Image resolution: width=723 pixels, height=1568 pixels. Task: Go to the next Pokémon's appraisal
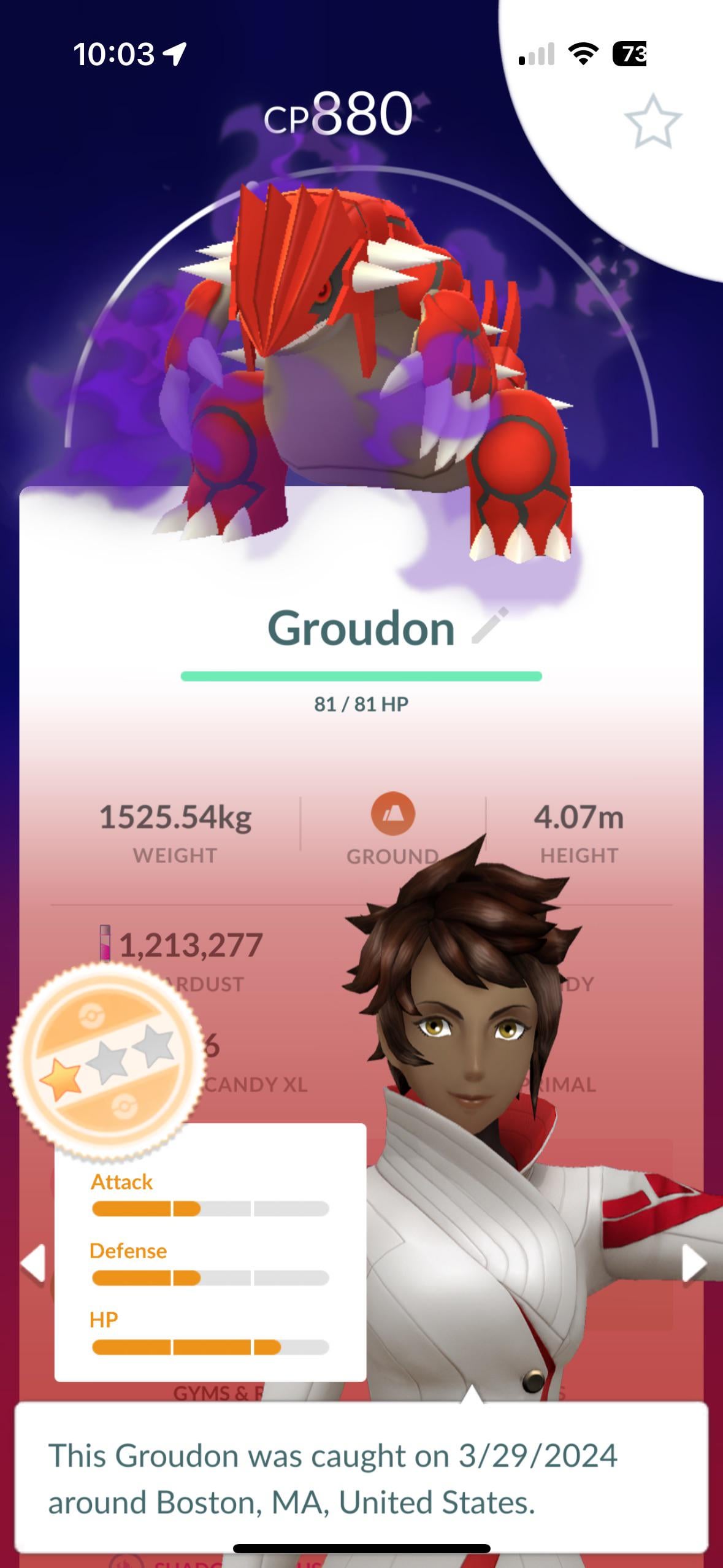click(x=694, y=1264)
